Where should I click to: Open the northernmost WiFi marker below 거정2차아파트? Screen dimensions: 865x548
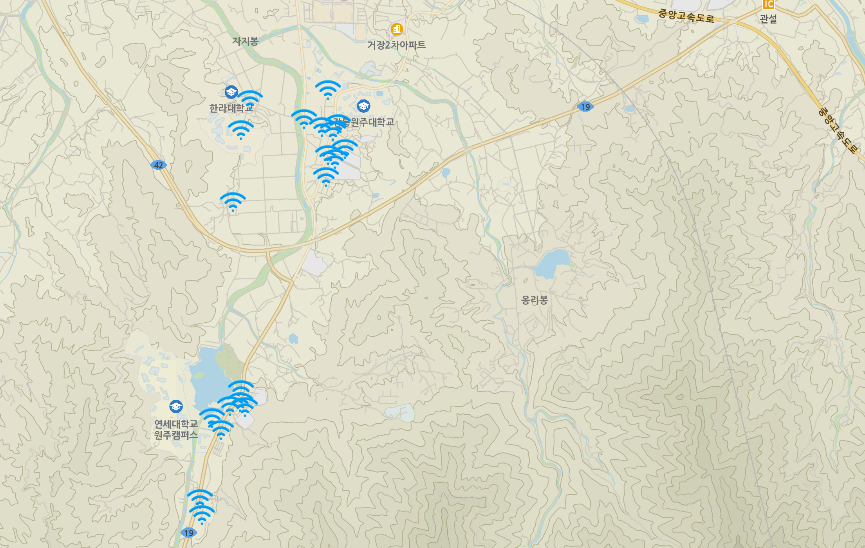tap(327, 90)
